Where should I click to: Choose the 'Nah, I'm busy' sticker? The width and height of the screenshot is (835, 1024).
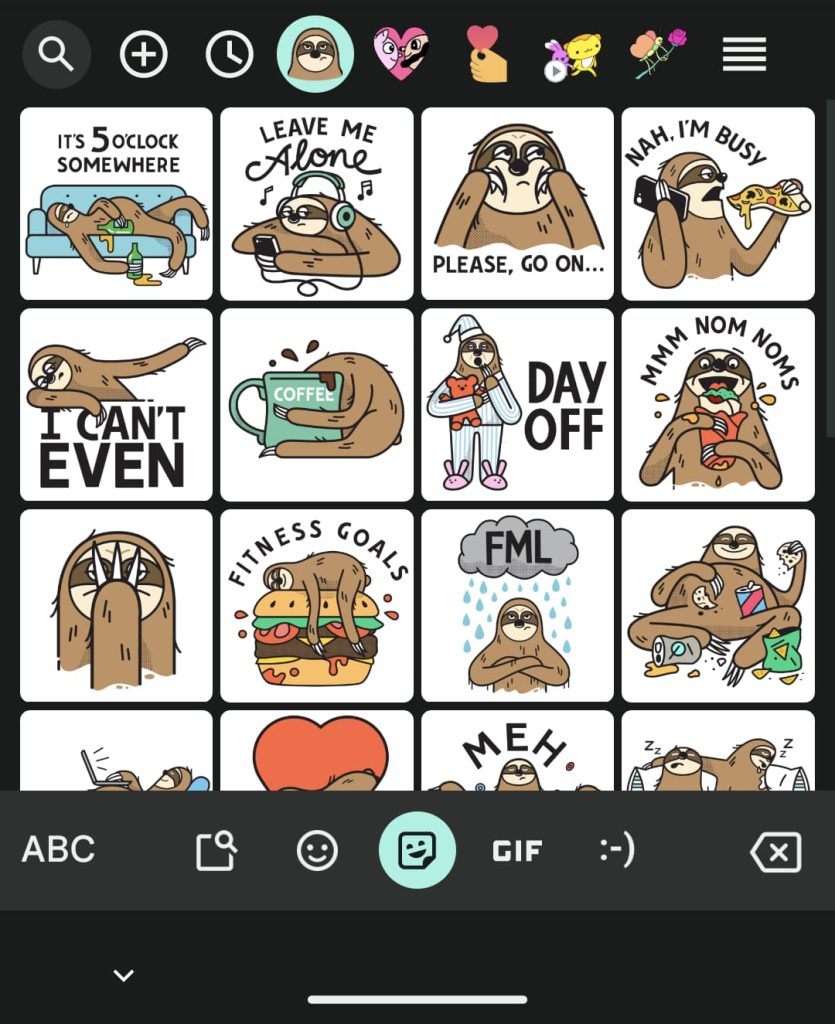(x=717, y=204)
